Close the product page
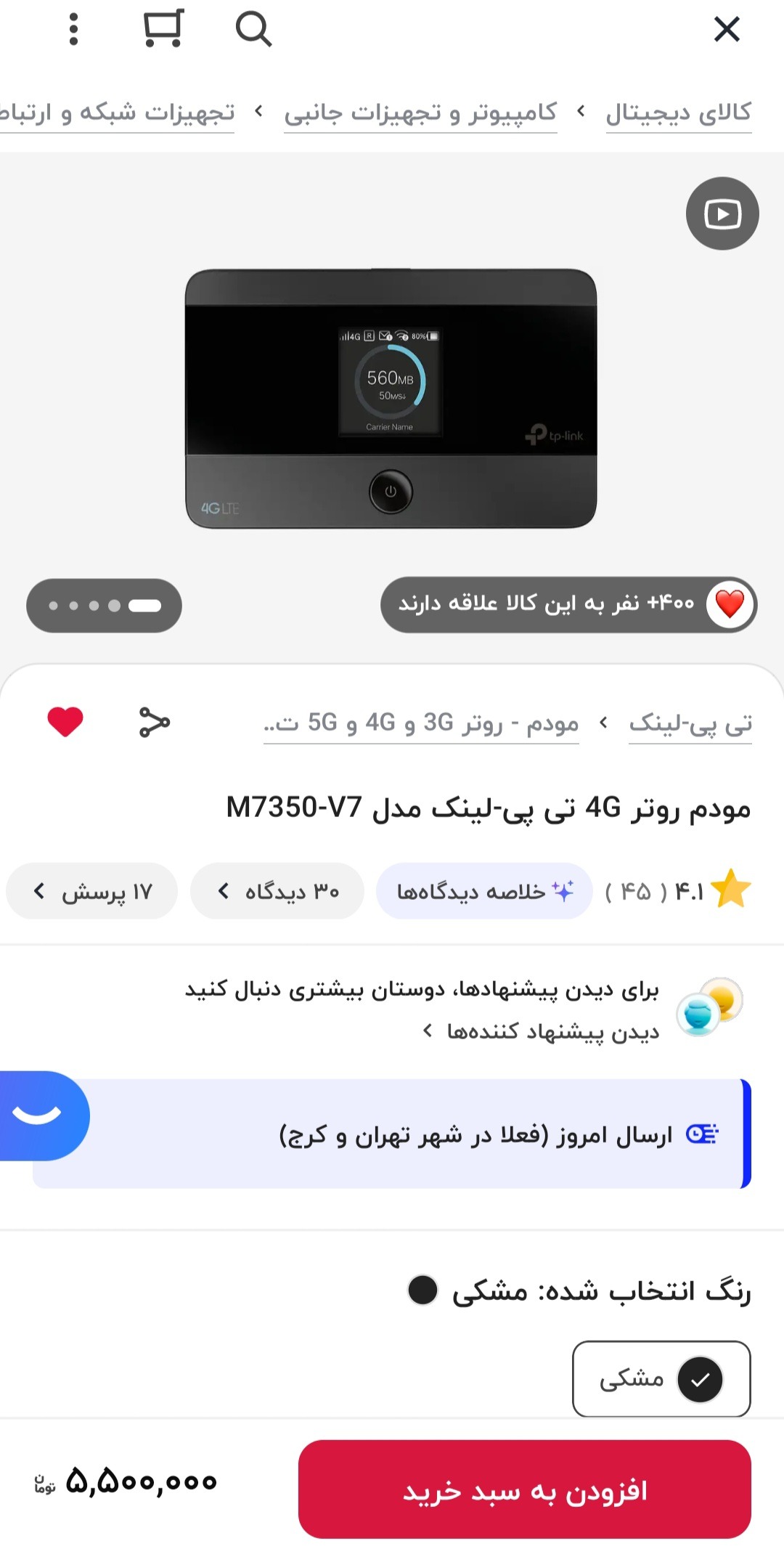The width and height of the screenshot is (784, 1565). pos(727,30)
